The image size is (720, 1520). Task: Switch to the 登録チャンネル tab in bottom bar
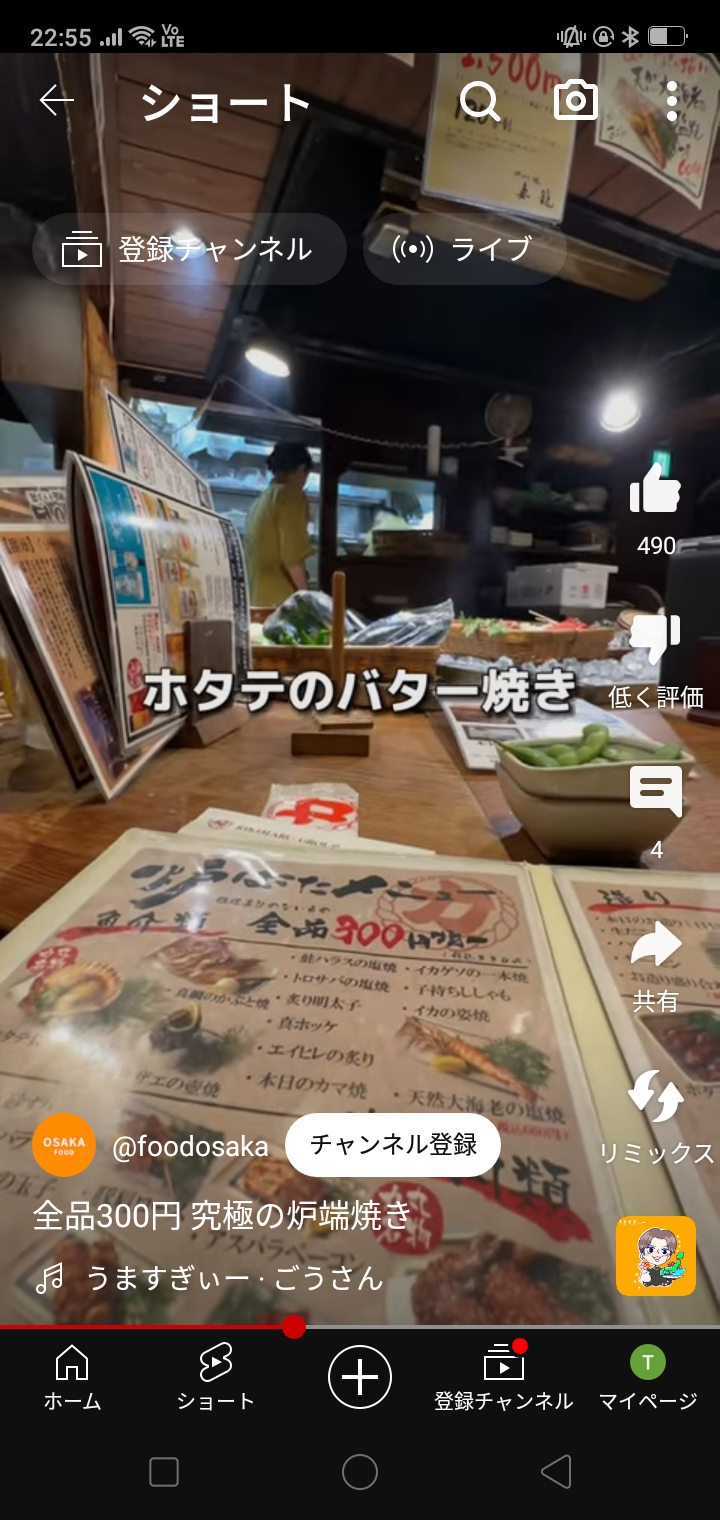503,1377
